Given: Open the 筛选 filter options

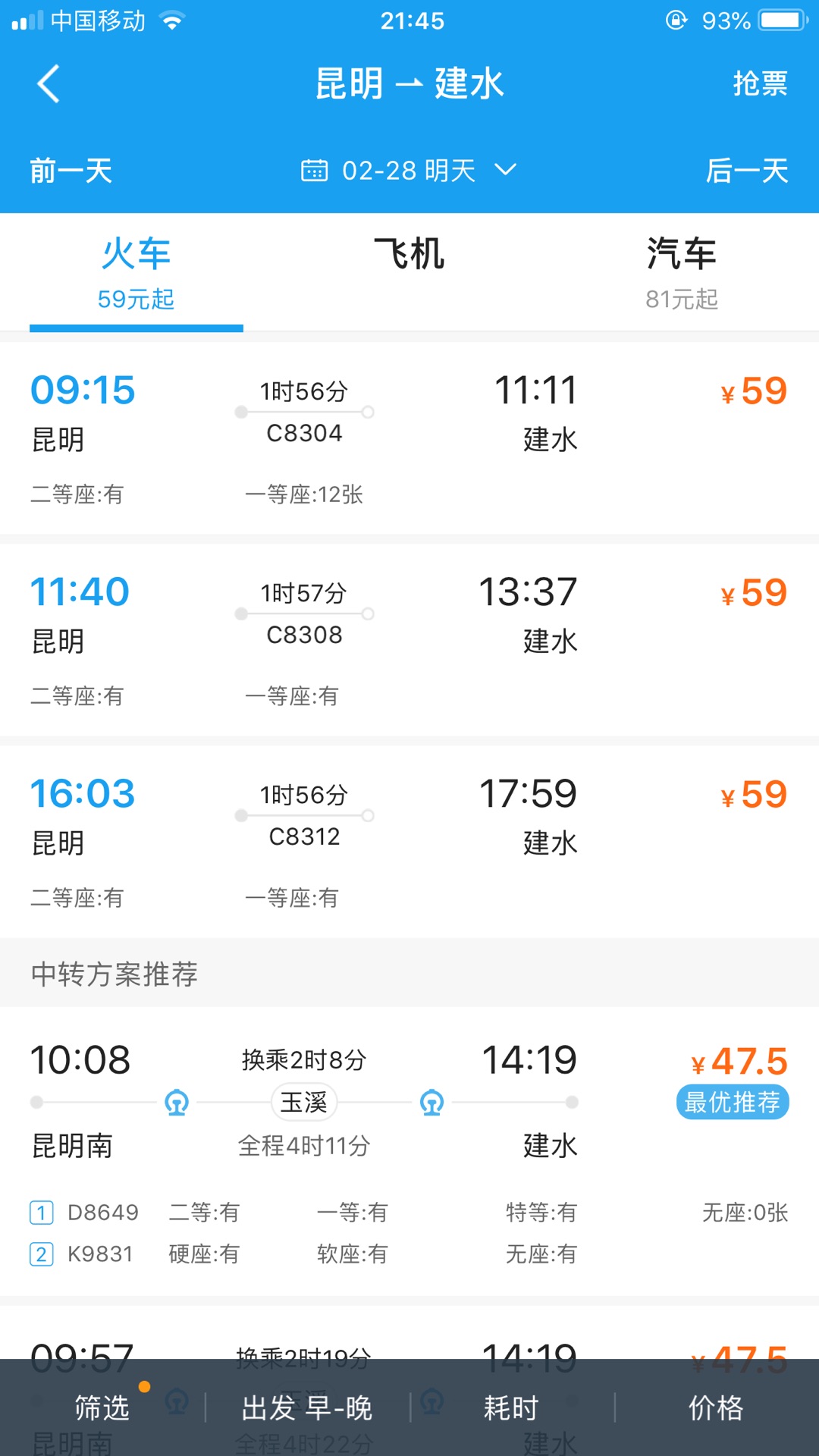Looking at the screenshot, I should pos(102,1407).
